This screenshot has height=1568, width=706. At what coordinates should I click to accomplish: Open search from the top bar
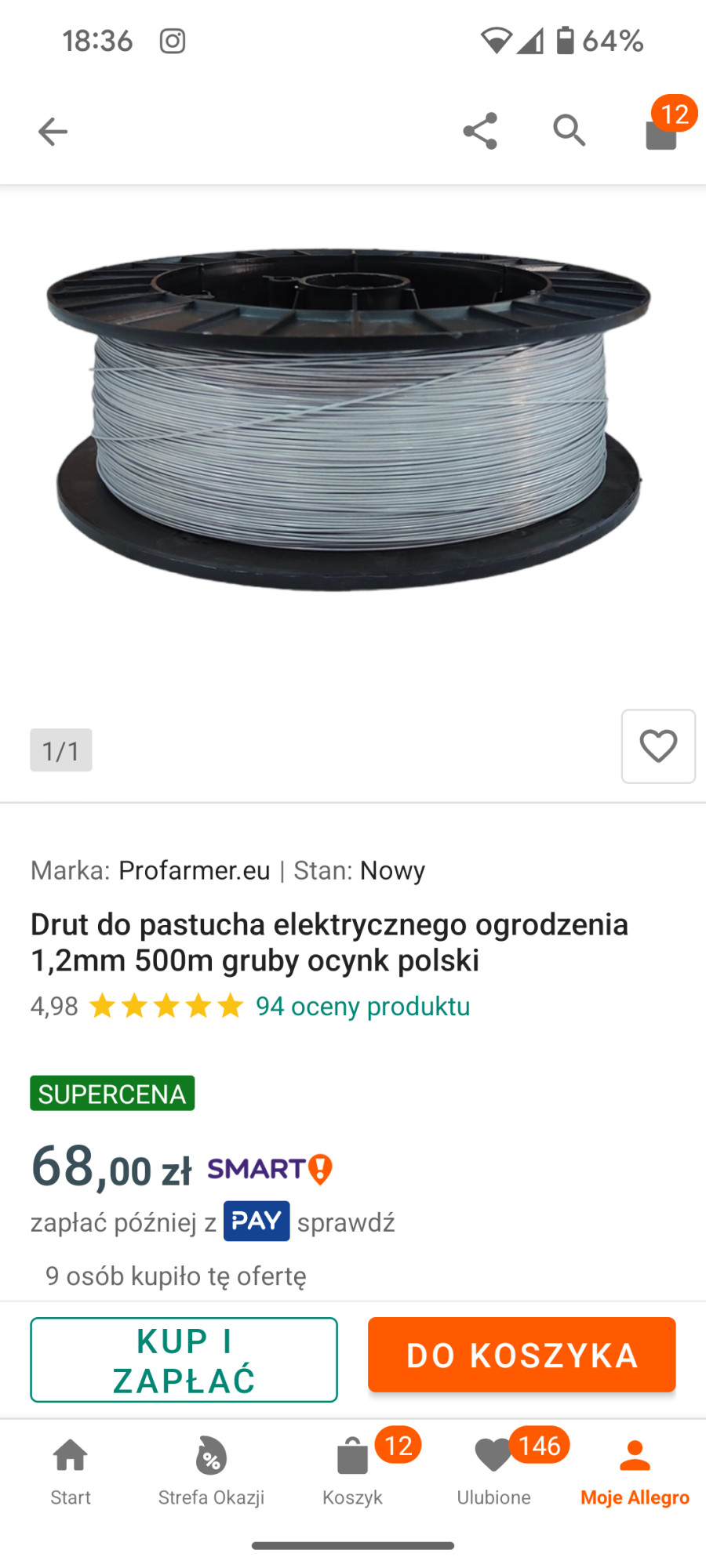[569, 131]
